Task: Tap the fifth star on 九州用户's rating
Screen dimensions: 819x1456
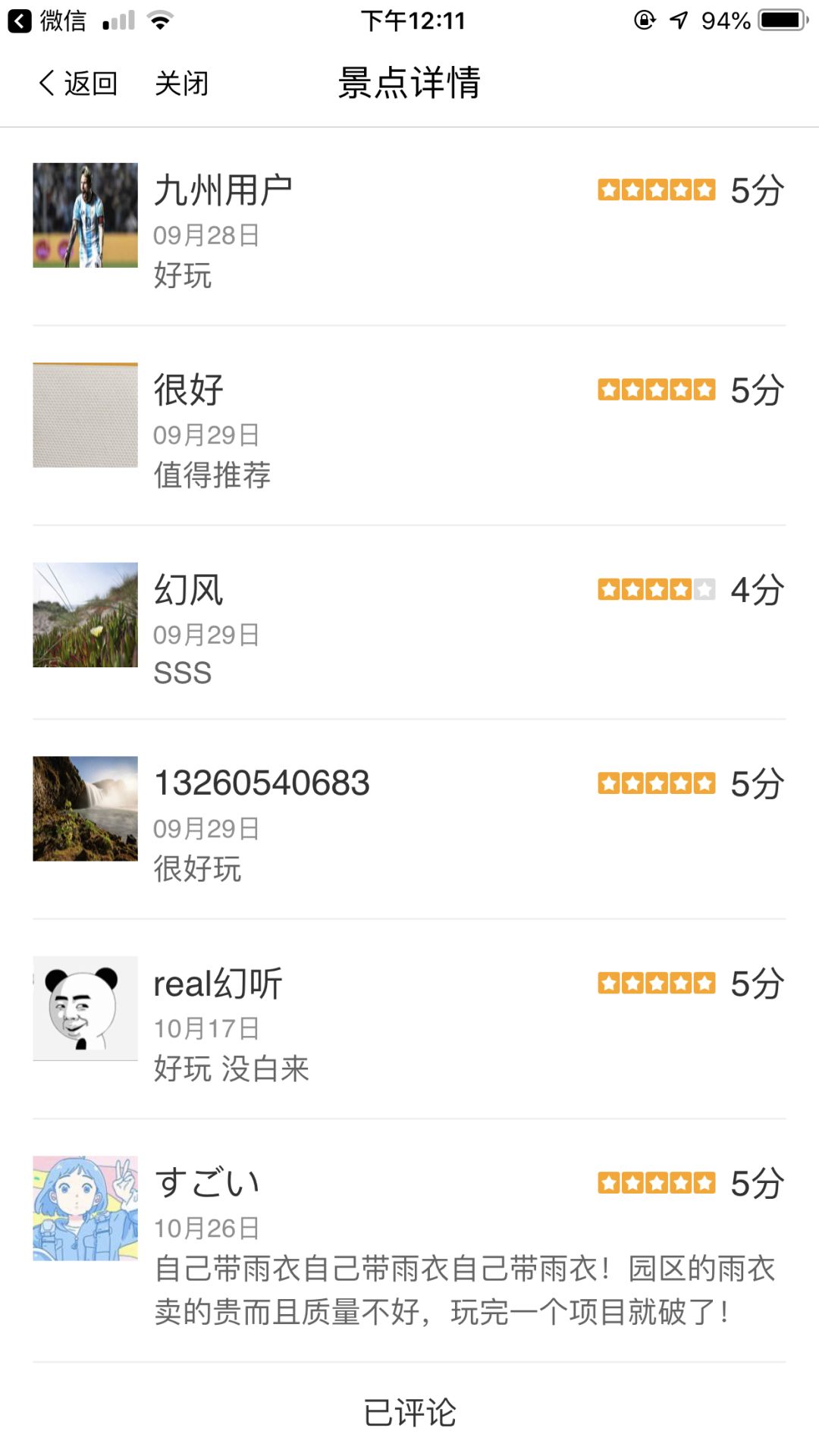Action: click(705, 190)
